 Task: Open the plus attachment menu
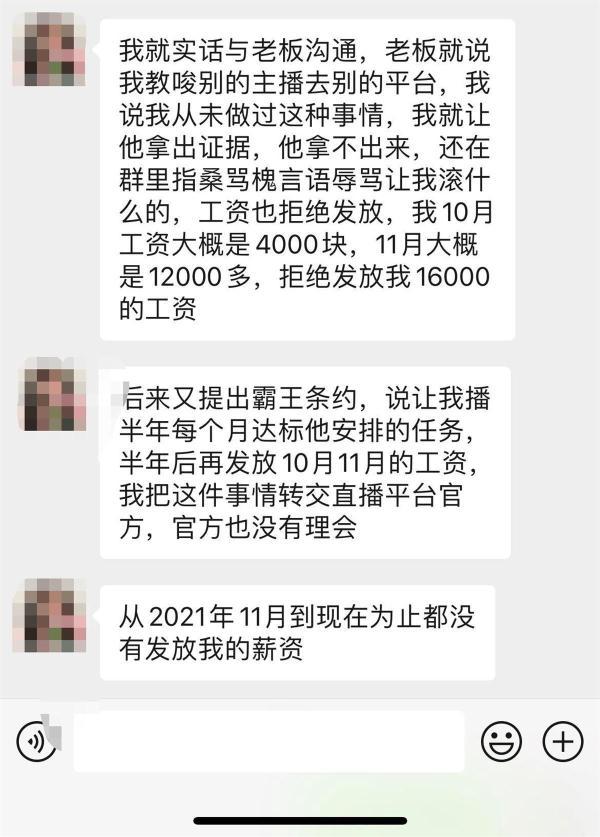(x=562, y=741)
